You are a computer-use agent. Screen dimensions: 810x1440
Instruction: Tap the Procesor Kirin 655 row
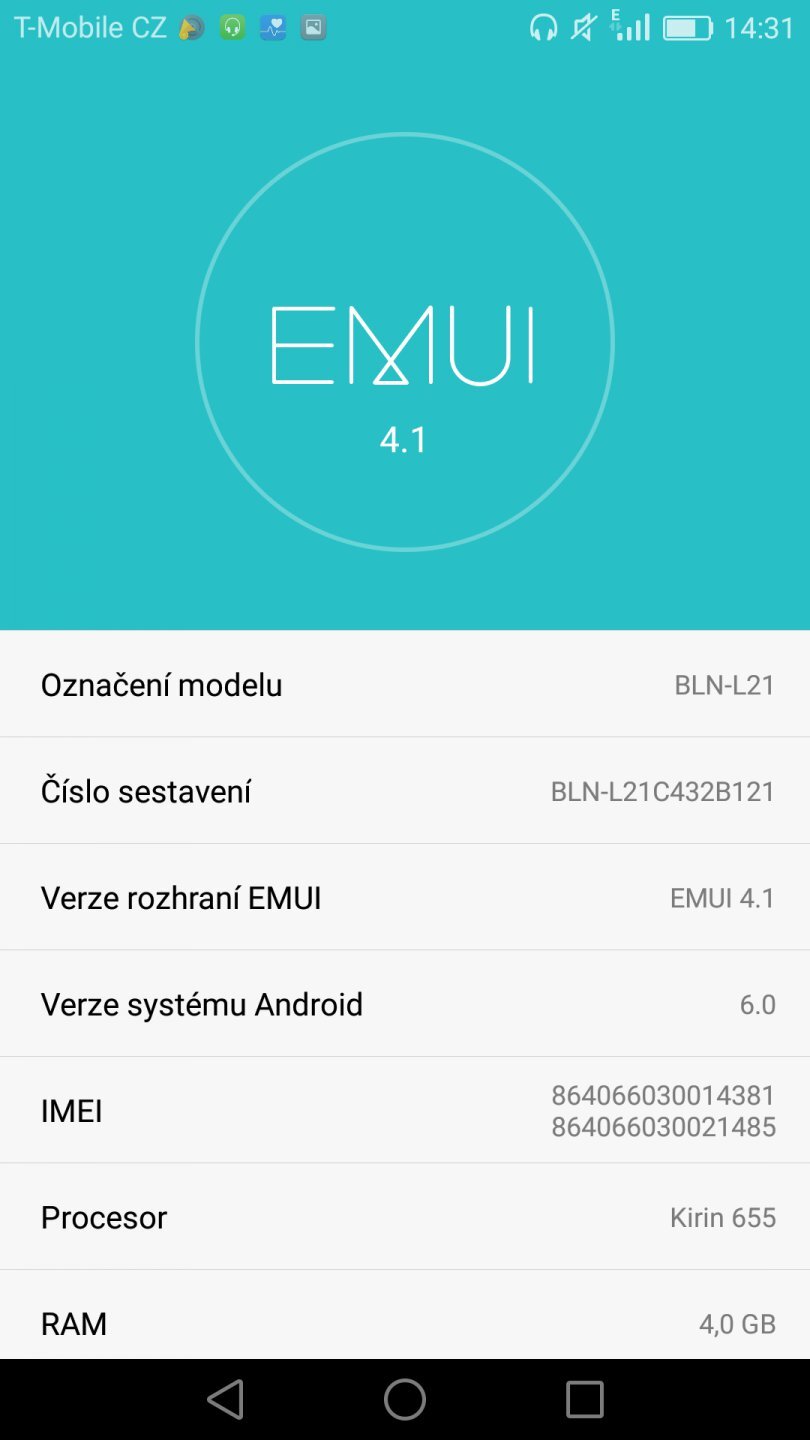pyautogui.click(x=404, y=1216)
